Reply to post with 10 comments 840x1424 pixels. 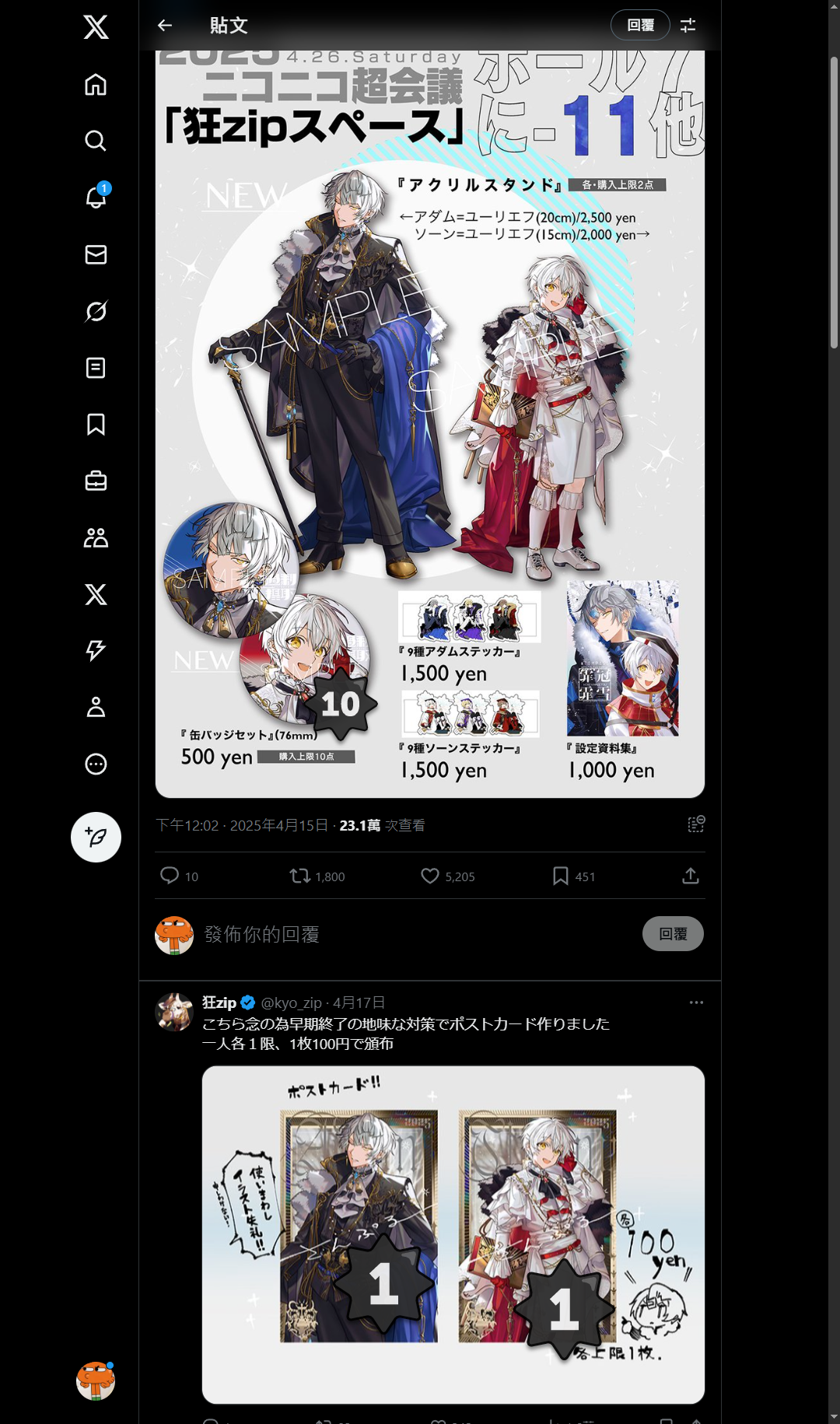pyautogui.click(x=170, y=876)
